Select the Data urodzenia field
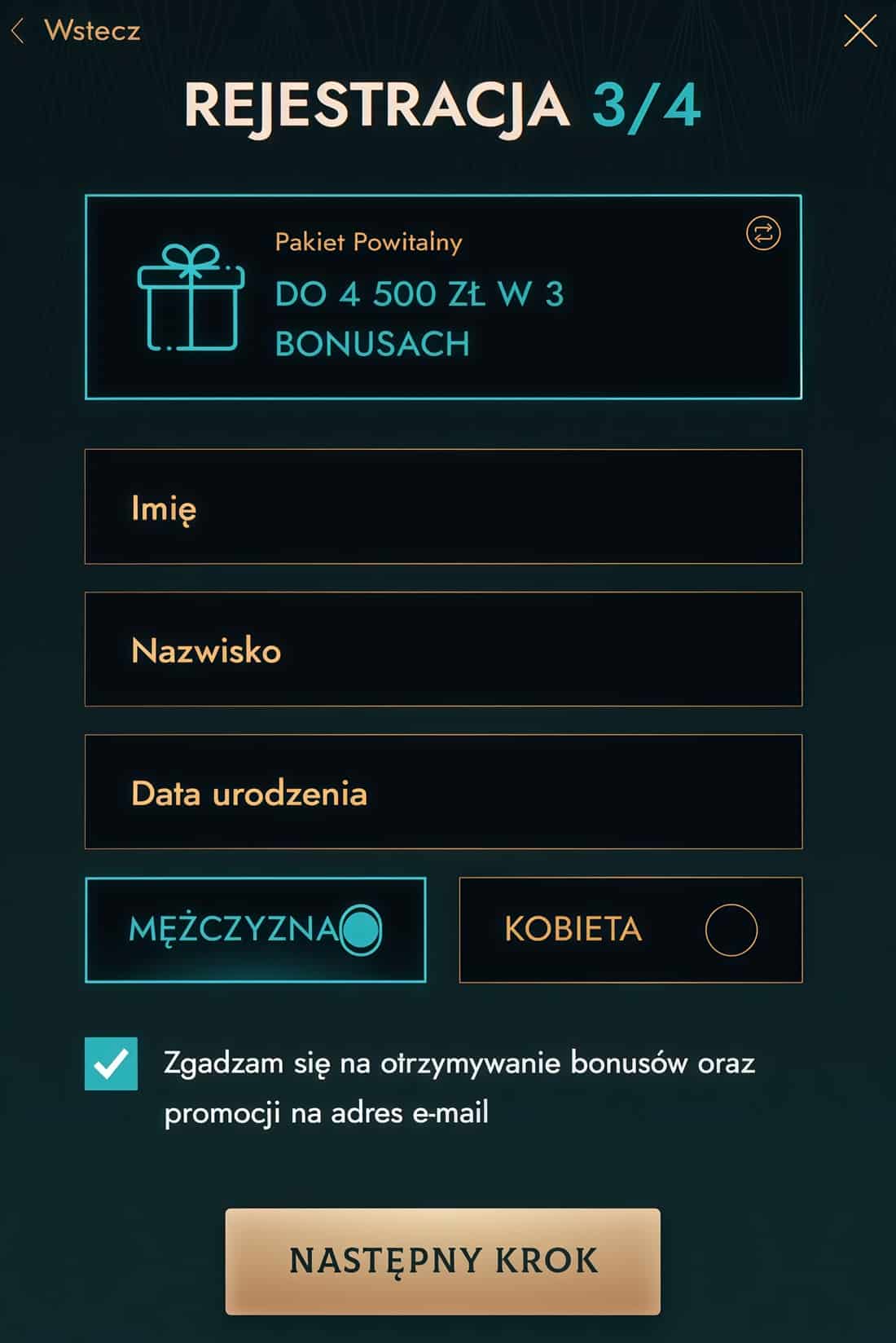The image size is (896, 1343). point(443,792)
